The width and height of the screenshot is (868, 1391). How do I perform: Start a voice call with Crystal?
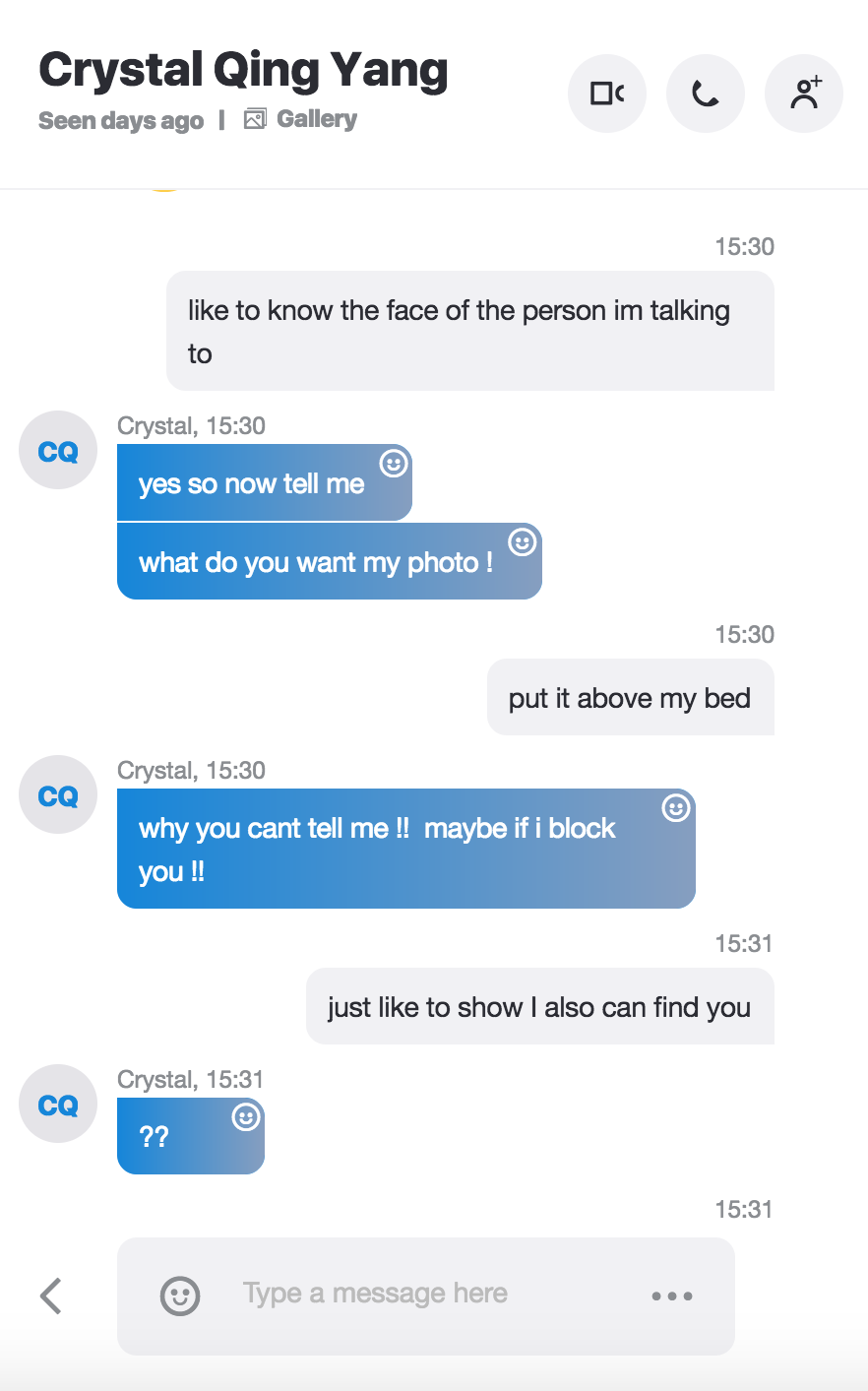[x=706, y=94]
